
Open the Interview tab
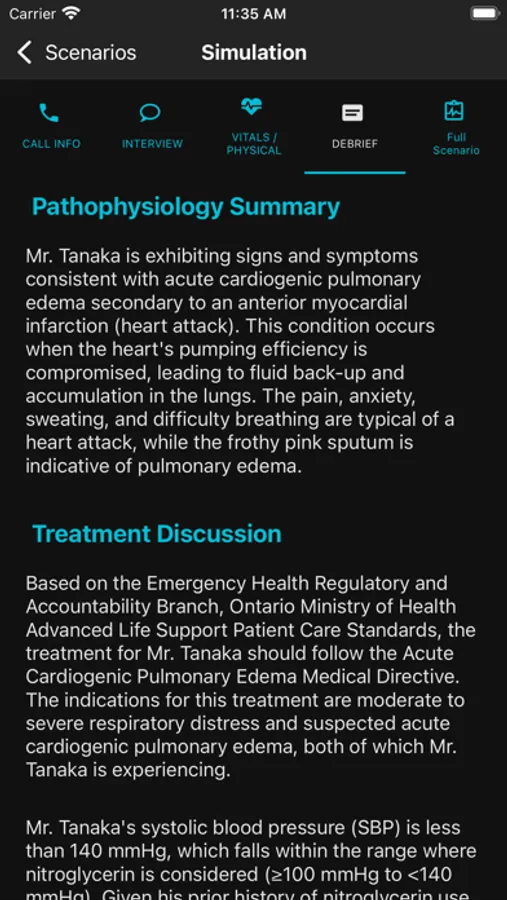coord(152,127)
